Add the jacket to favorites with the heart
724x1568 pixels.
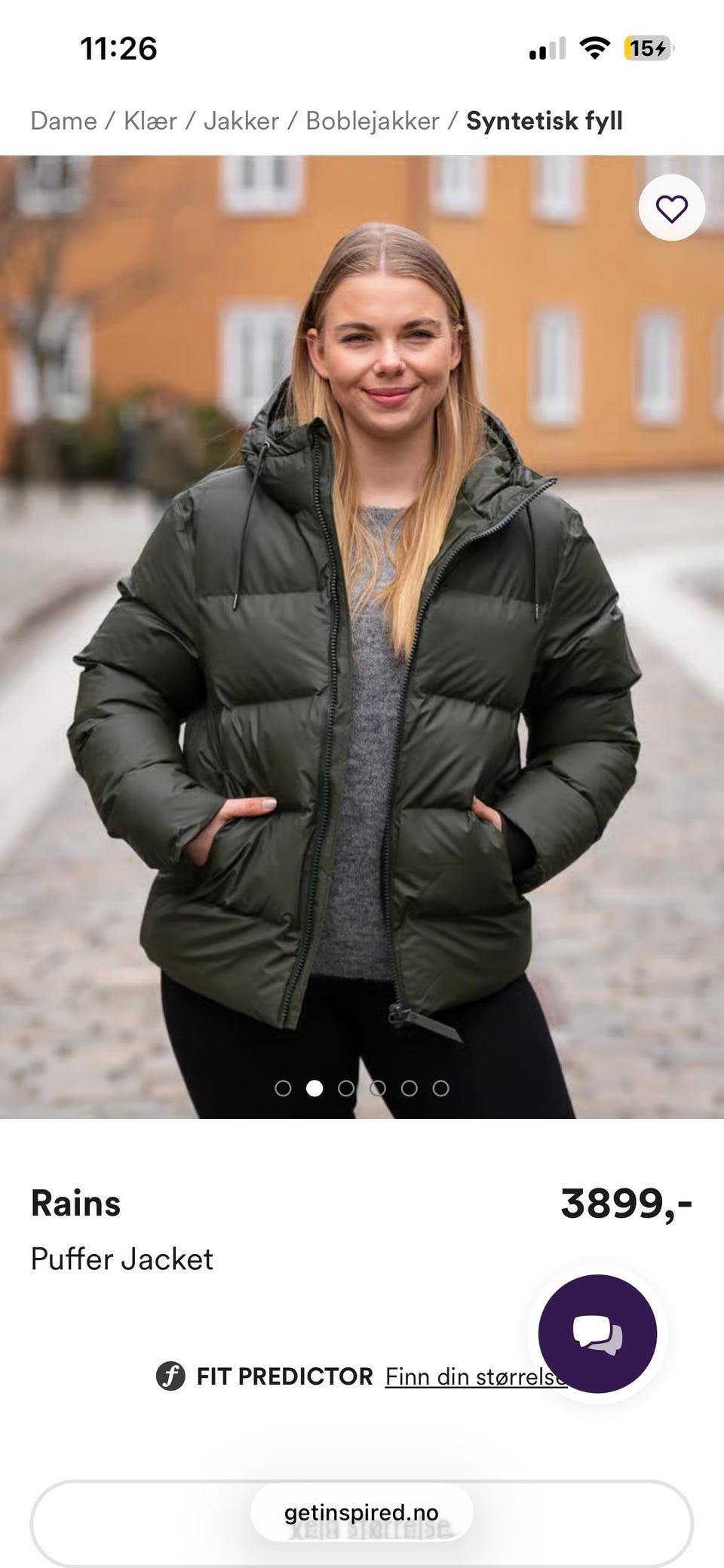(x=671, y=208)
